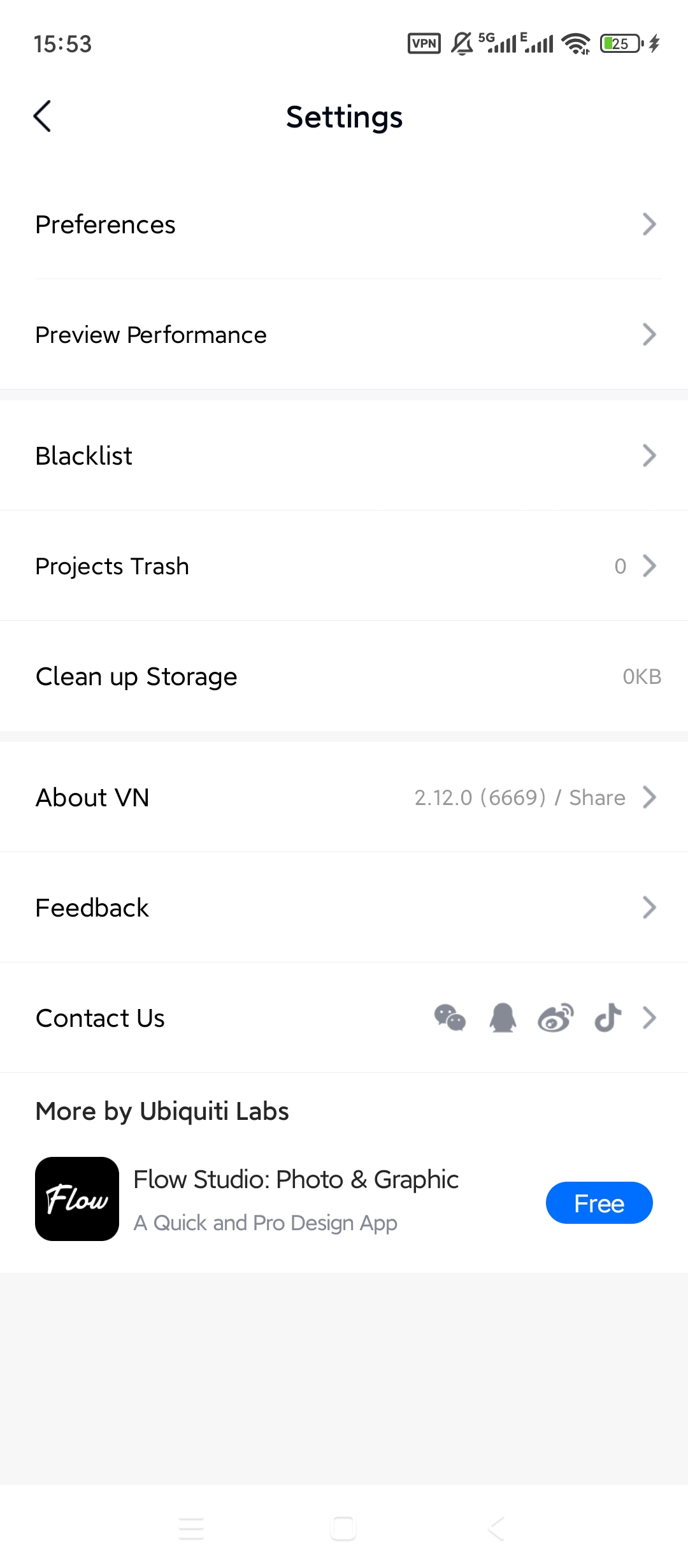Open Preview Performance settings

344,335
